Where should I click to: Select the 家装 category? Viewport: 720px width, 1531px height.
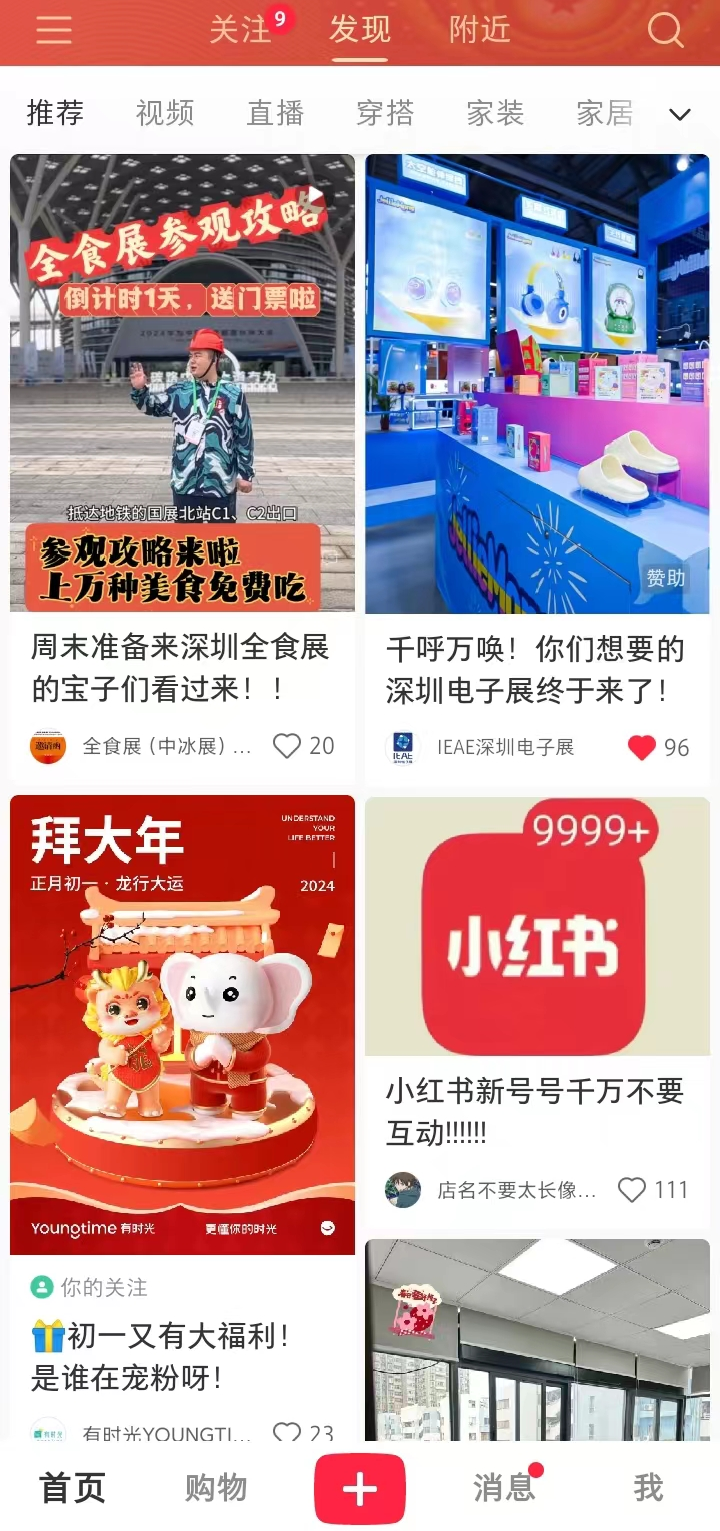point(495,114)
